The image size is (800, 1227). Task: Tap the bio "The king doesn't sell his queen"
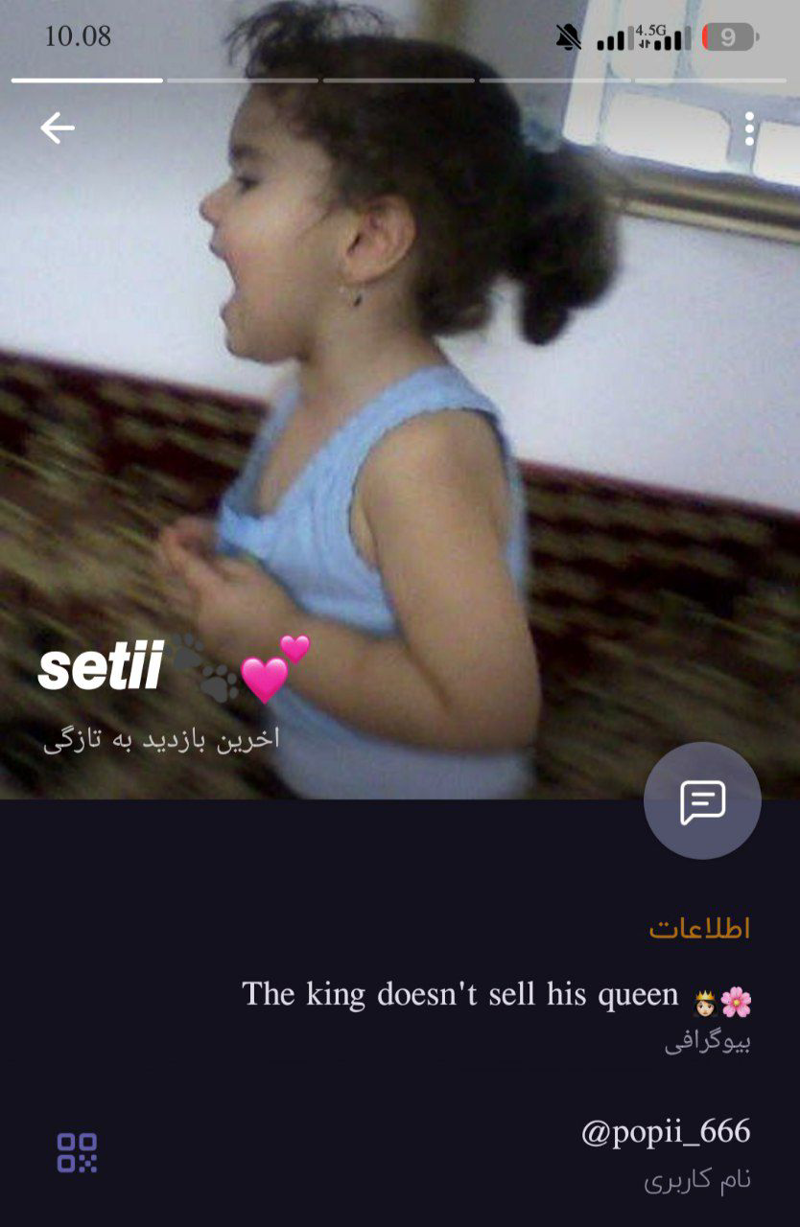point(461,995)
